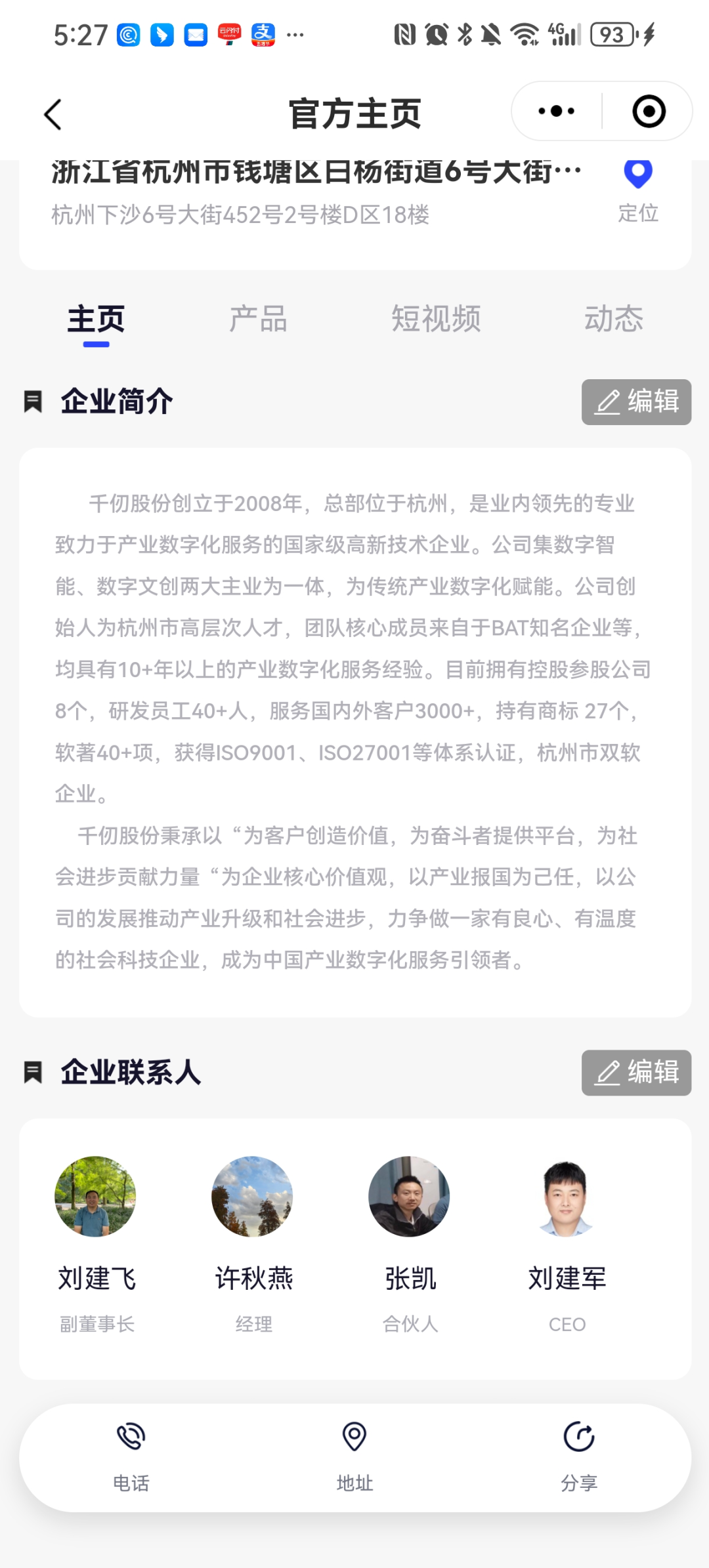The width and height of the screenshot is (709, 1568).
Task: Open the 地址 button at the bottom
Action: pos(354,1457)
